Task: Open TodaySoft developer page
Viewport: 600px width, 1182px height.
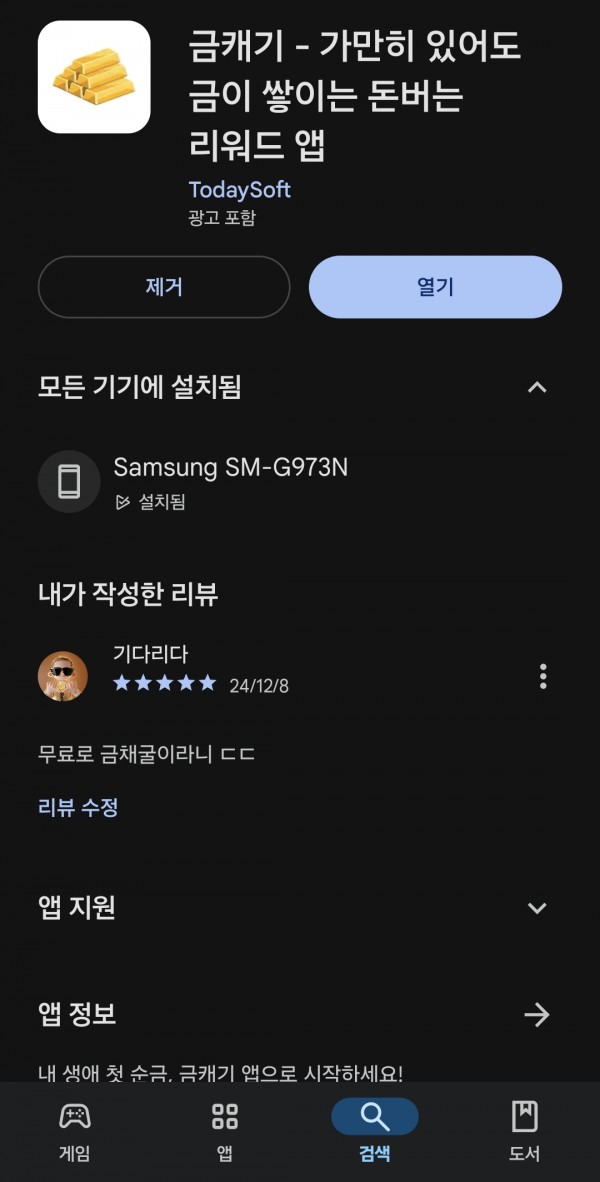Action: coord(240,189)
